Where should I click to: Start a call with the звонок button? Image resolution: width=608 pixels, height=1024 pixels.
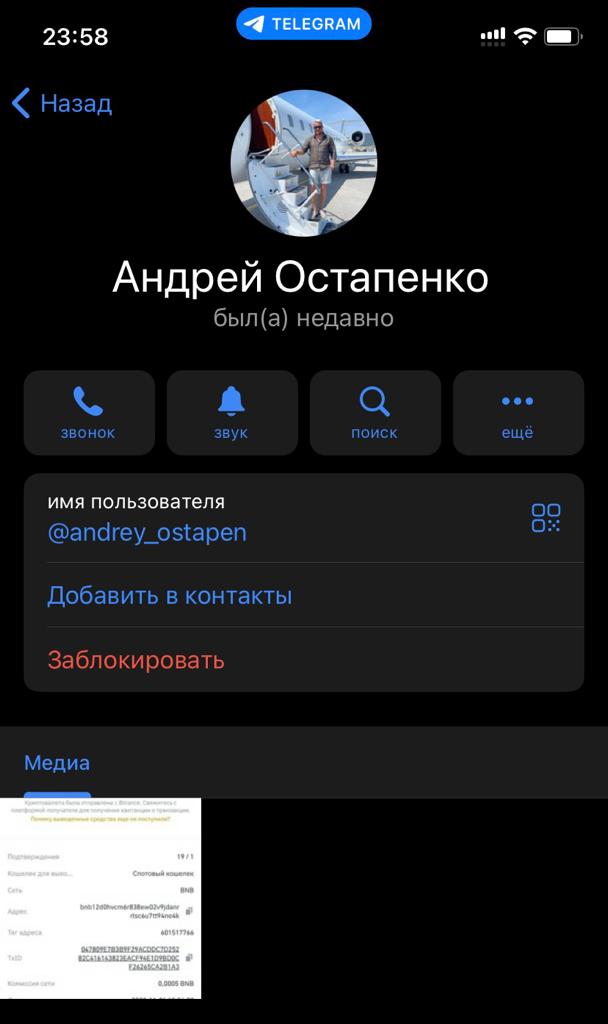point(89,413)
